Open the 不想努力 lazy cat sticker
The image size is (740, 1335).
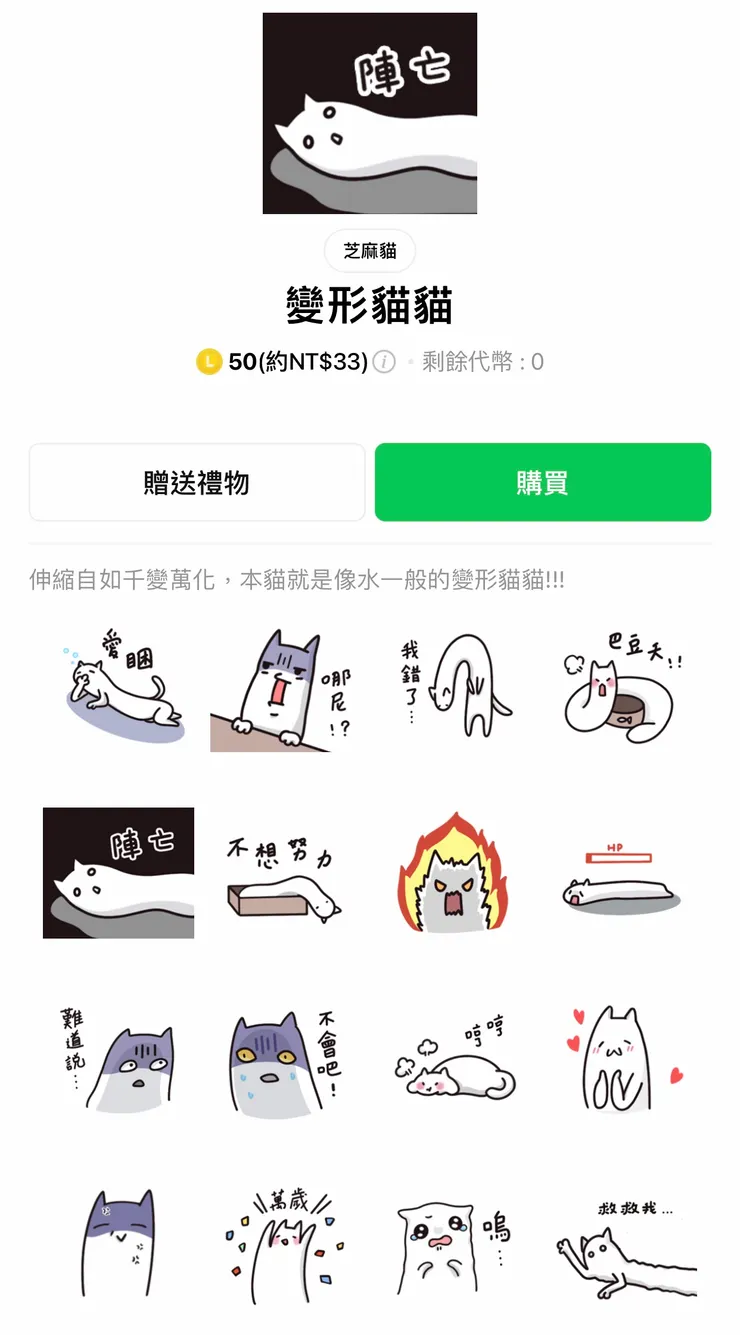(x=285, y=871)
